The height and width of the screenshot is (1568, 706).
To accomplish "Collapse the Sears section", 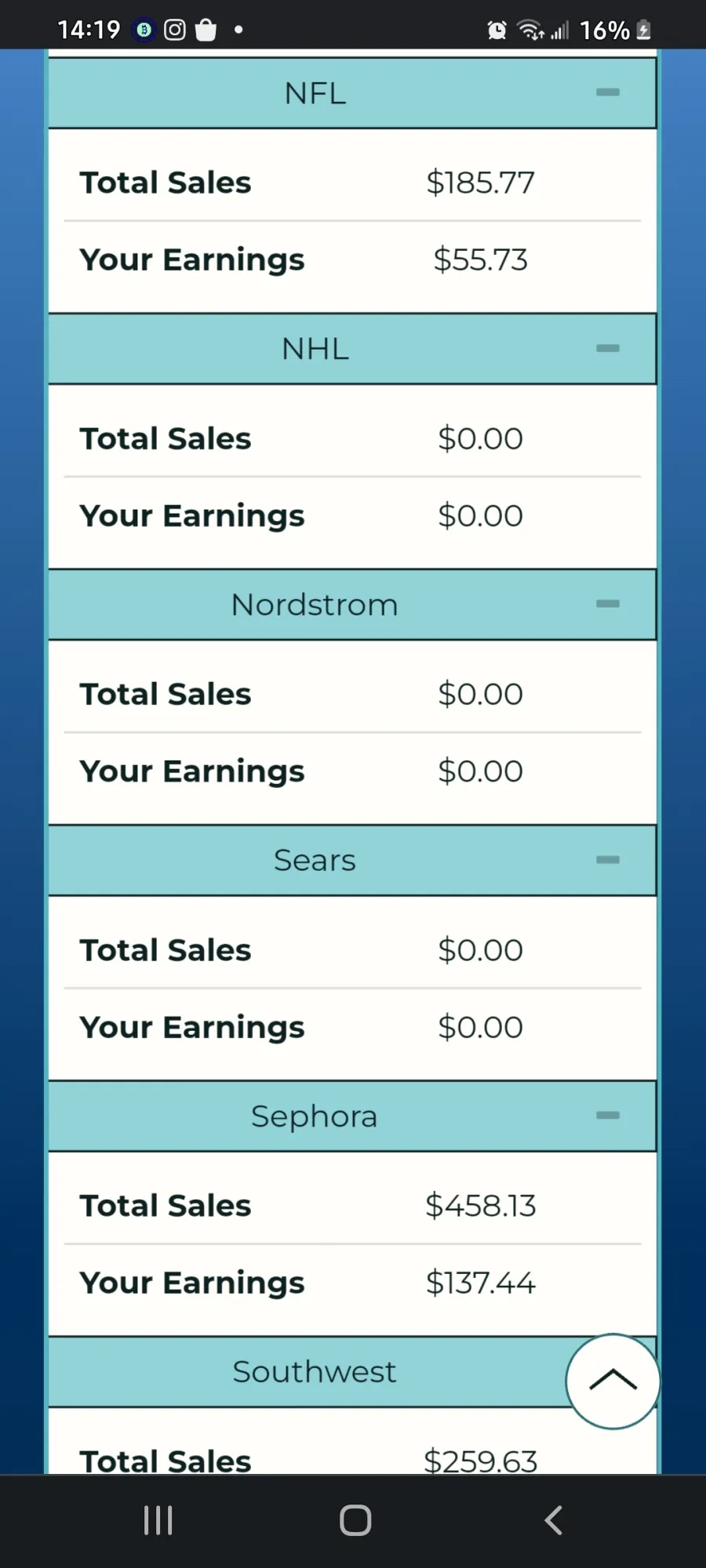I will (x=608, y=860).
